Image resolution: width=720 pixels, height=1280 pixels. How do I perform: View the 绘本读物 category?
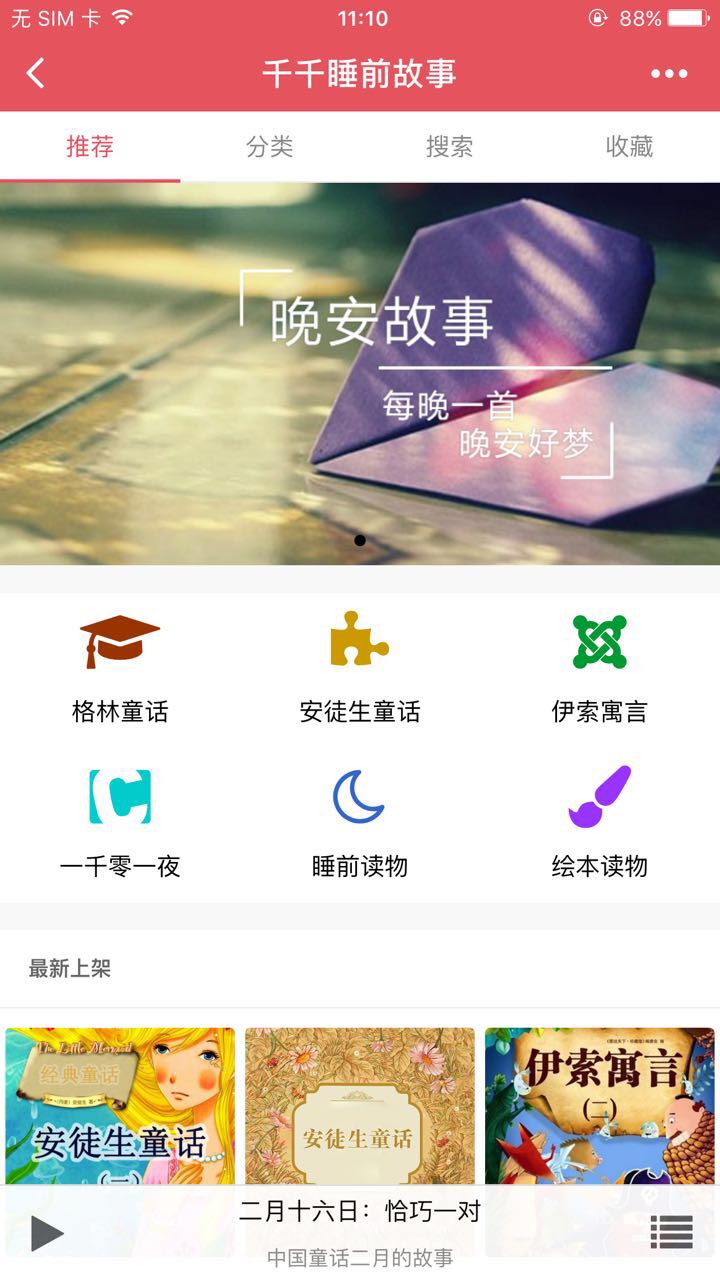pyautogui.click(x=600, y=821)
